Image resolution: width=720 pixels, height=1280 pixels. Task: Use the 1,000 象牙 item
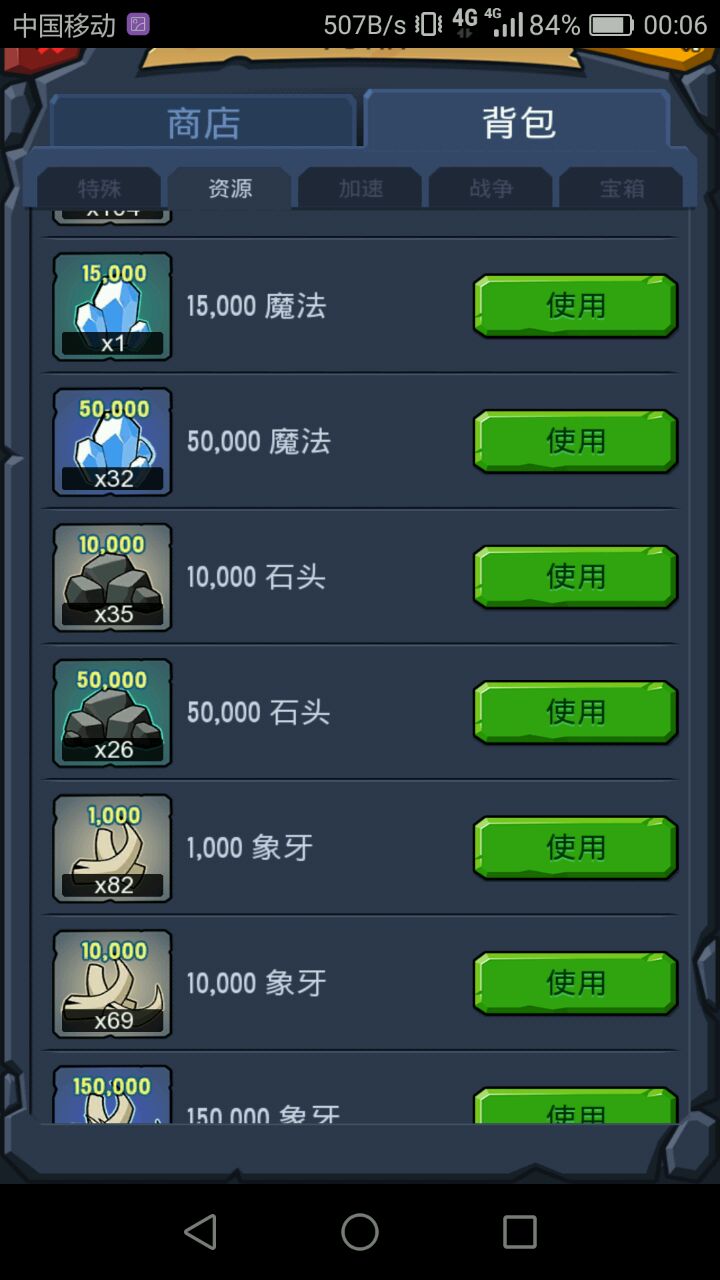[x=575, y=848]
